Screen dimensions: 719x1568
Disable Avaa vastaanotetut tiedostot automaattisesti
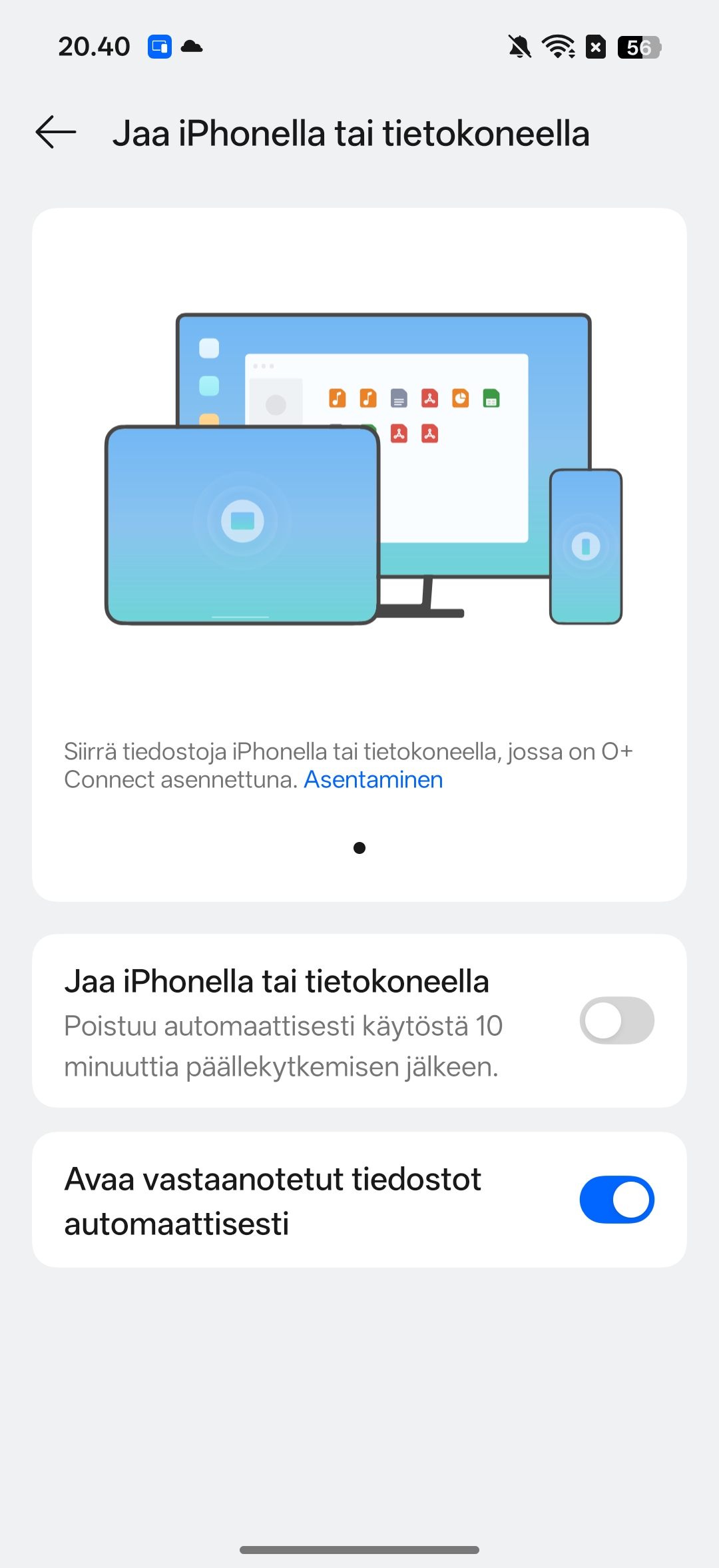pos(616,1200)
